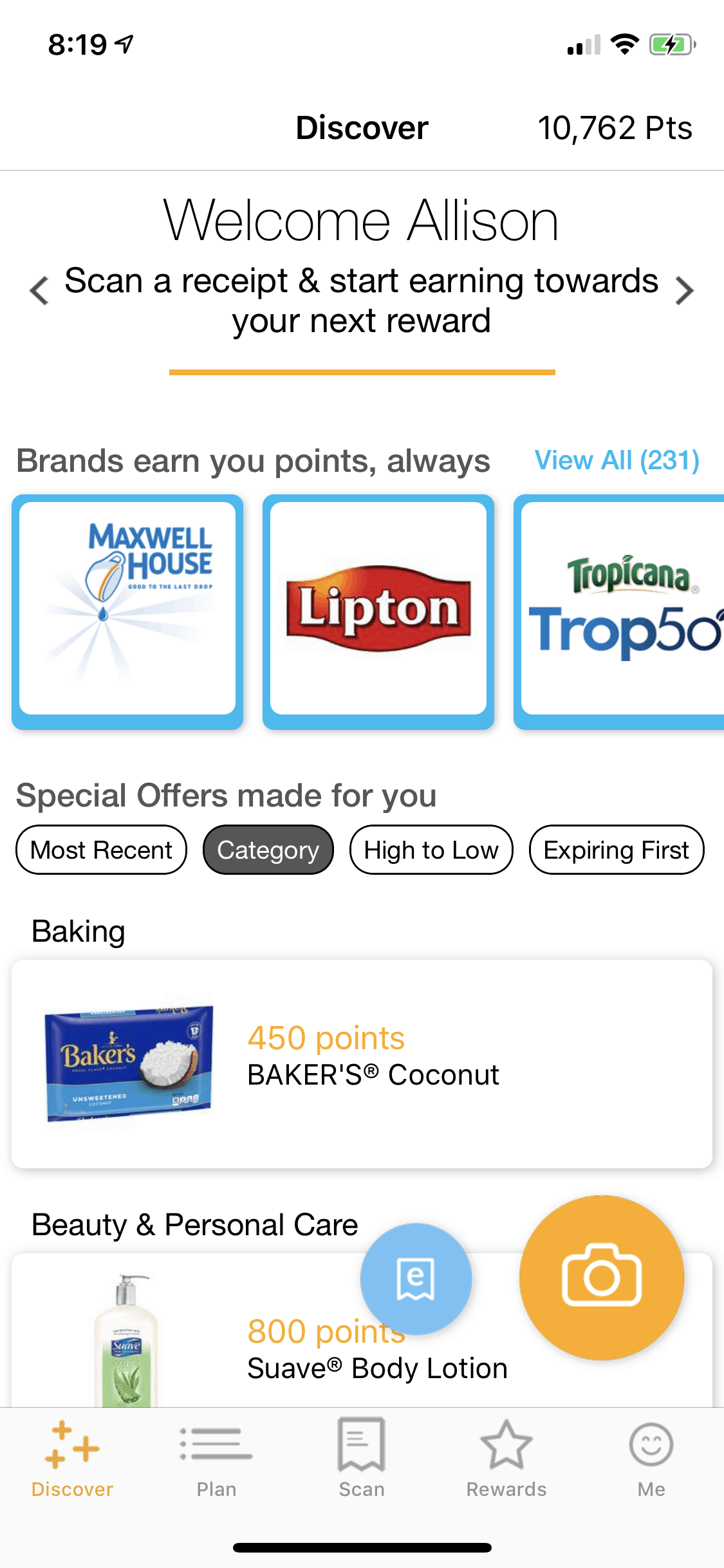The image size is (724, 1568).
Task: Open View All brands list
Action: pos(617,460)
